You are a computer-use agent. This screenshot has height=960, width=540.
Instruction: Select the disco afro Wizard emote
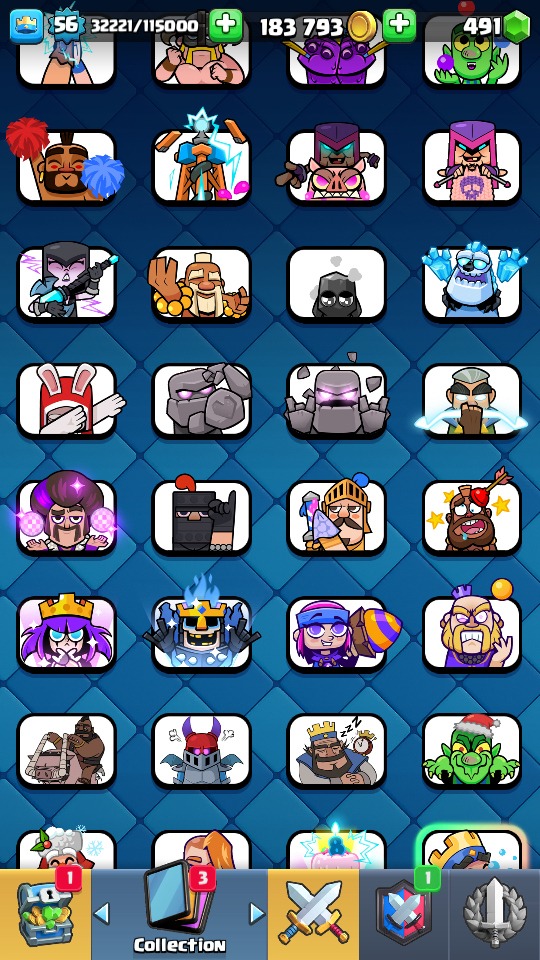66,517
